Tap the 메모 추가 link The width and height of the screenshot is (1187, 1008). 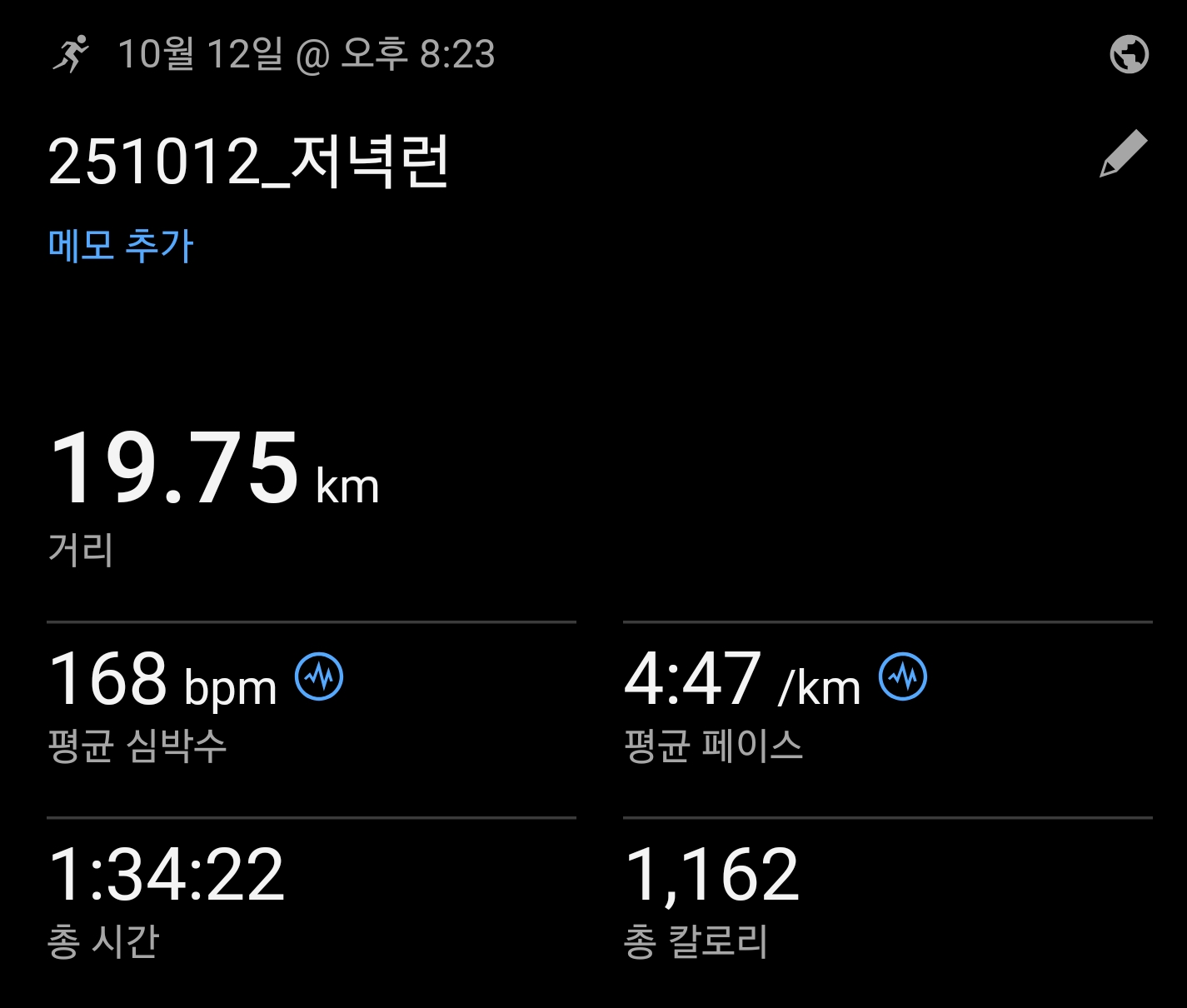tap(121, 246)
